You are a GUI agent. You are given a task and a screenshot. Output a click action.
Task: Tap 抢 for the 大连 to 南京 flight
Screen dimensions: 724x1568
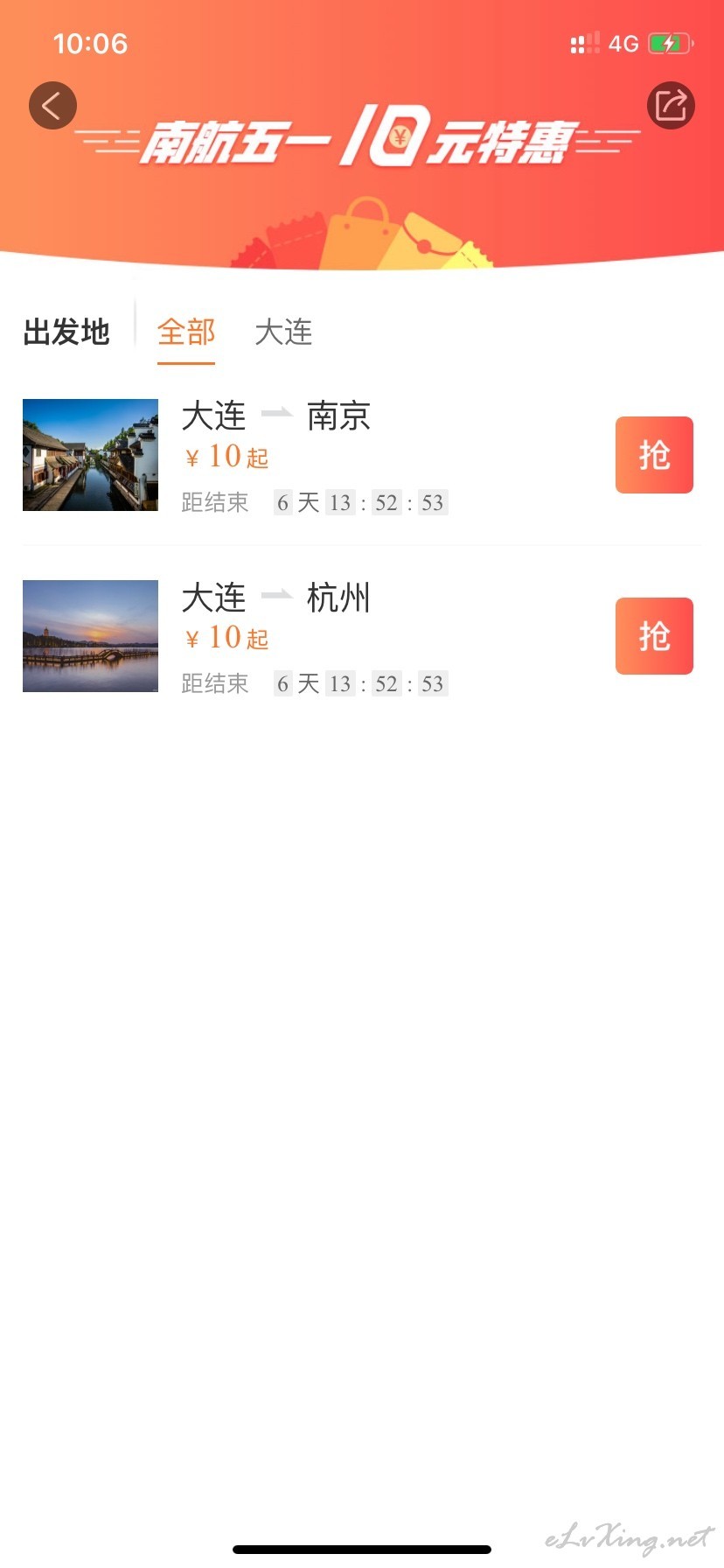(654, 455)
